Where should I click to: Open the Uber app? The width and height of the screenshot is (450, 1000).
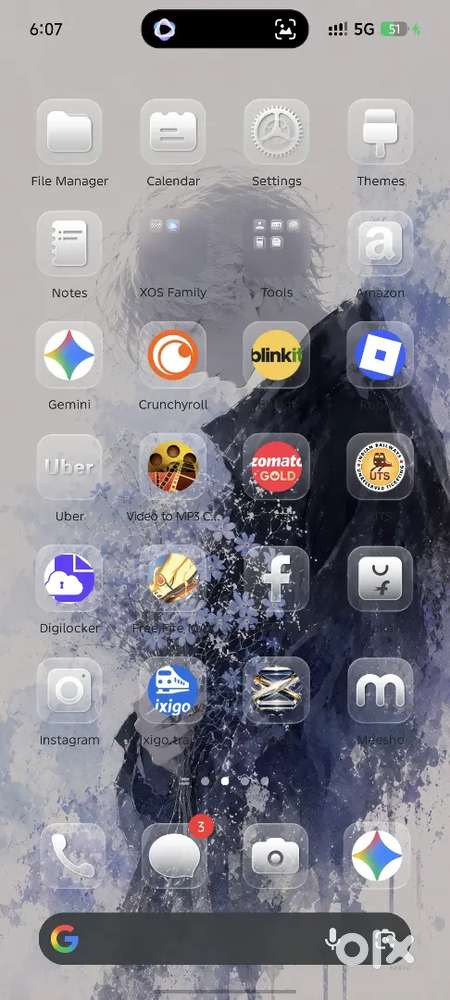click(x=69, y=467)
